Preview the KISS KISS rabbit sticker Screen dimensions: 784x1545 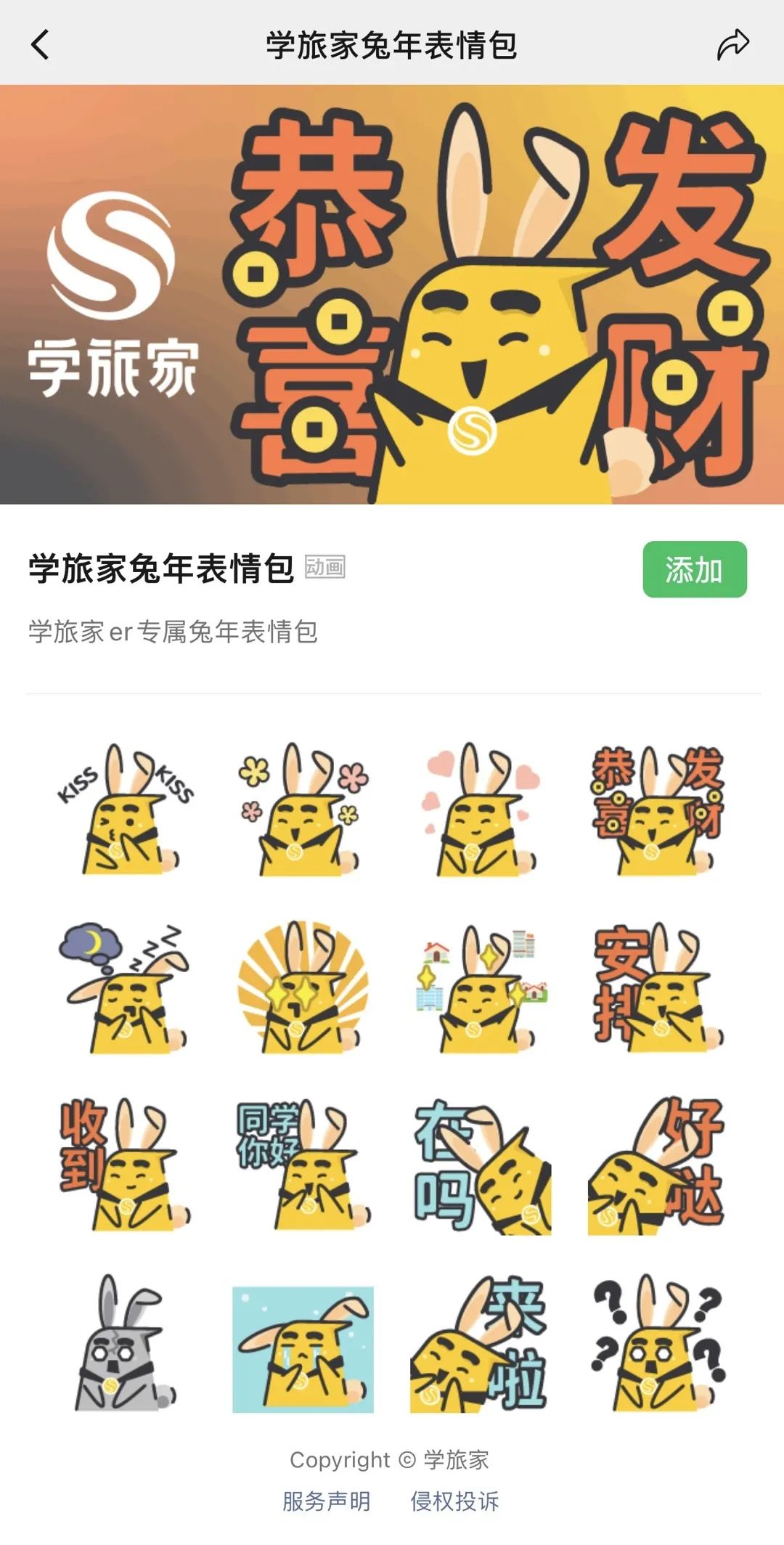[x=125, y=809]
